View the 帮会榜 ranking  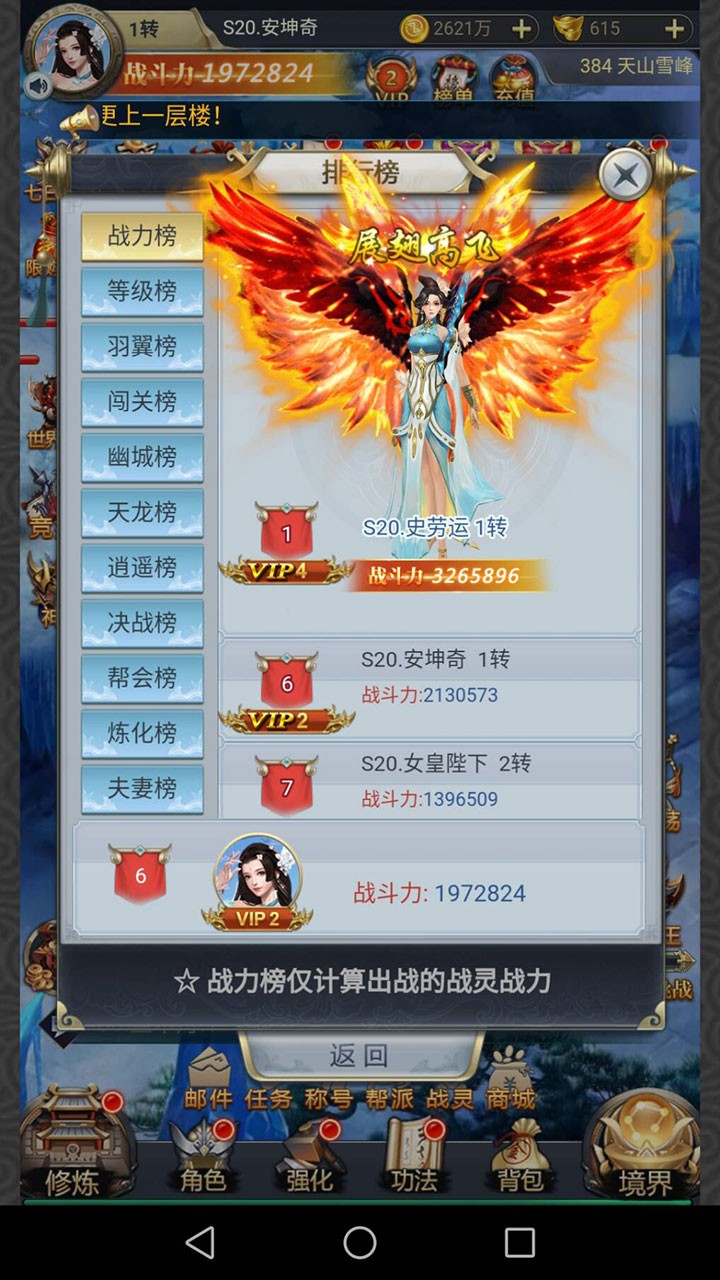[x=142, y=677]
